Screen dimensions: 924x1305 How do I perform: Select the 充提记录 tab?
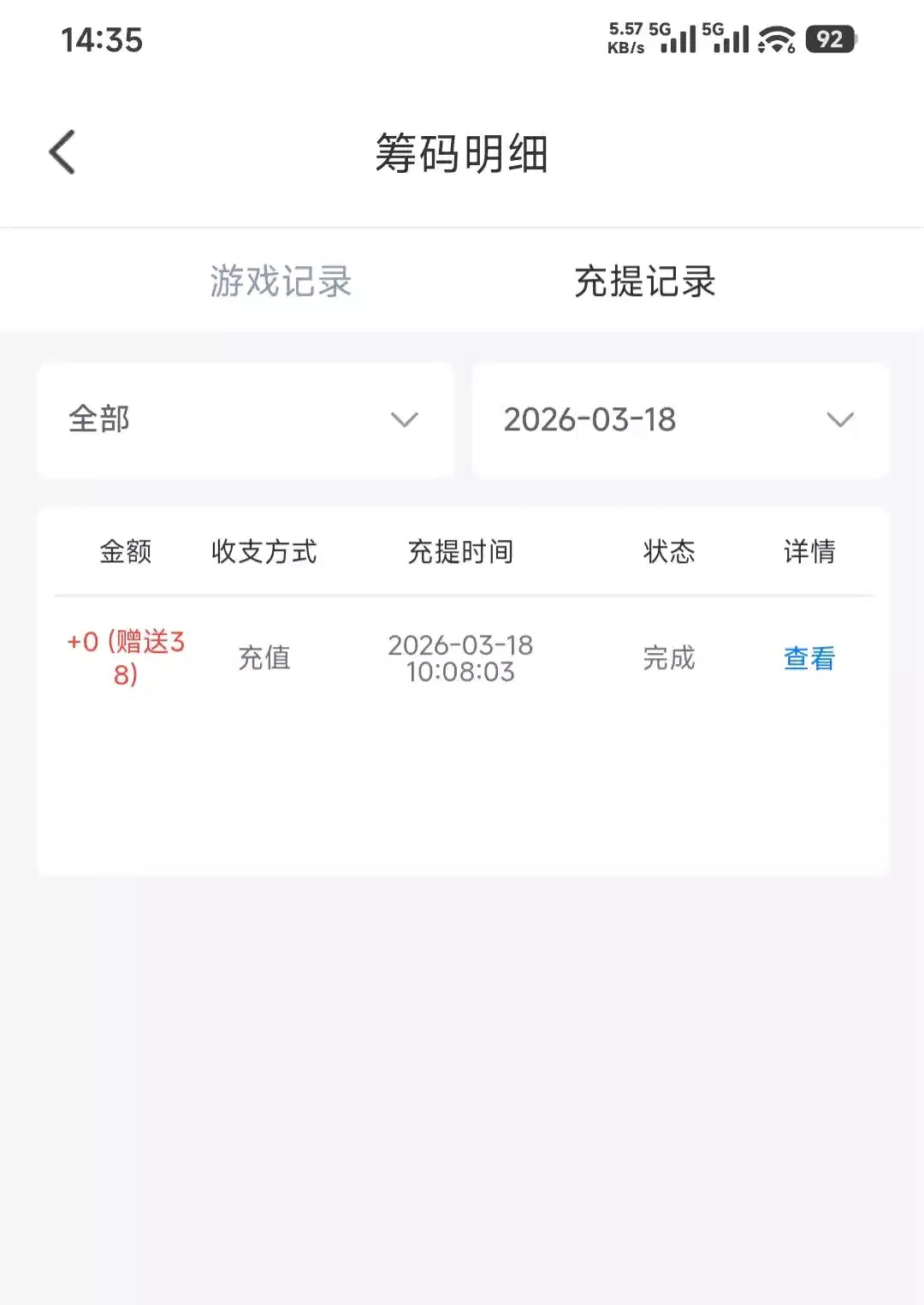pos(644,282)
